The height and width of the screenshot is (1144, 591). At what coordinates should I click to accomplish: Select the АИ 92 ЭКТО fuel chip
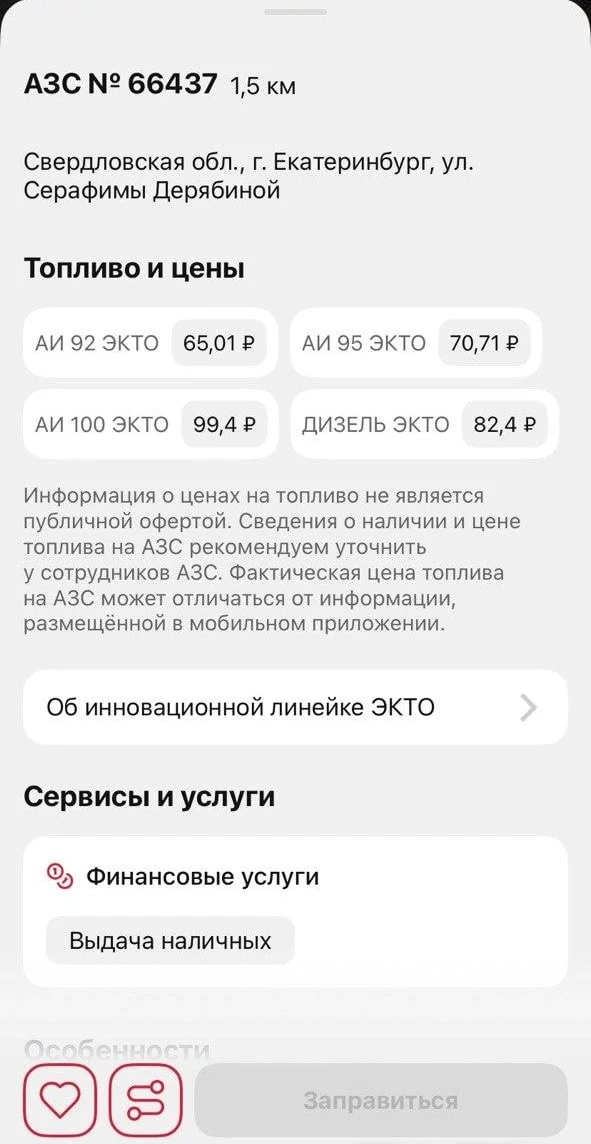pyautogui.click(x=150, y=343)
